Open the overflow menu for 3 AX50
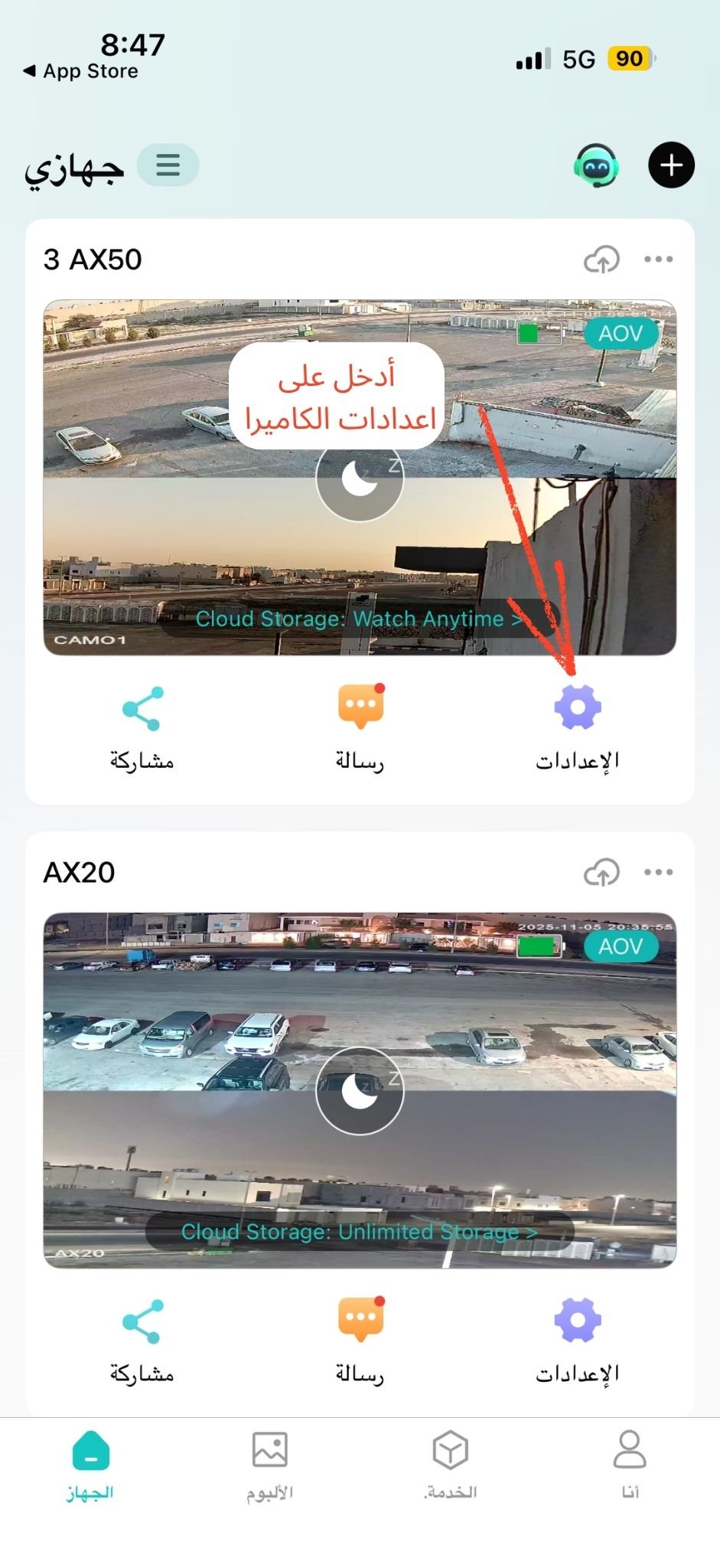This screenshot has height=1568, width=720. coord(658,260)
